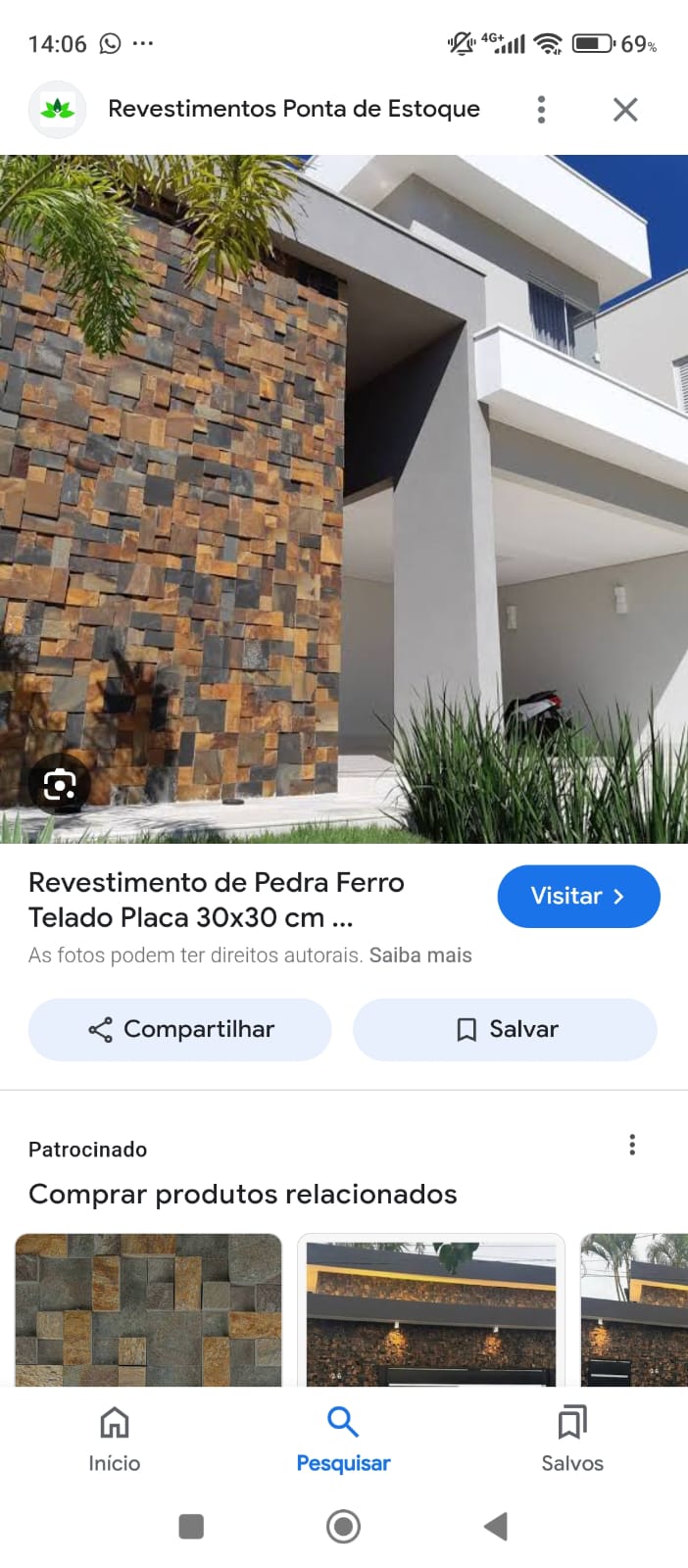
Task: Close the image viewer
Action: (625, 110)
